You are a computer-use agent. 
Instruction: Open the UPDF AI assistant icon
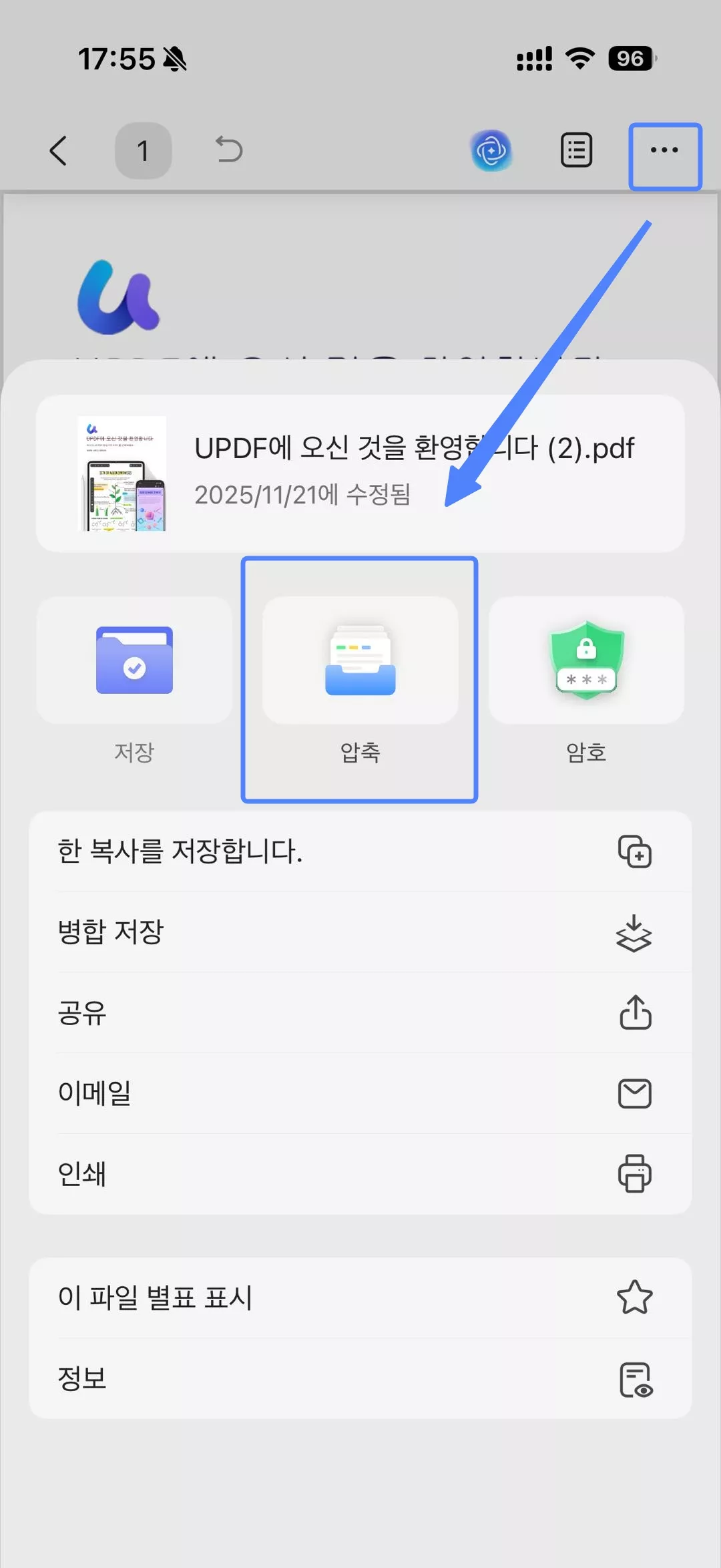point(492,150)
